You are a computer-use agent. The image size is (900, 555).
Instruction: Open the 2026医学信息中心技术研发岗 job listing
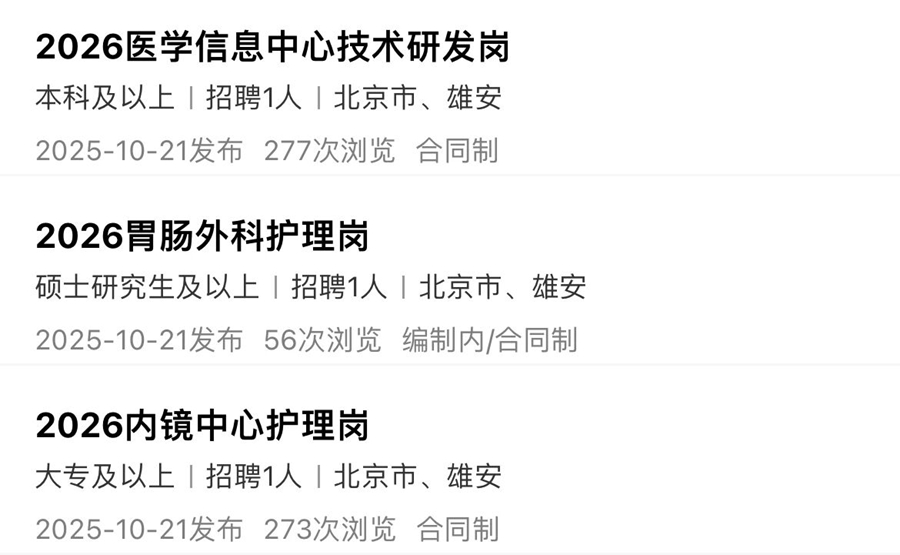click(x=274, y=47)
